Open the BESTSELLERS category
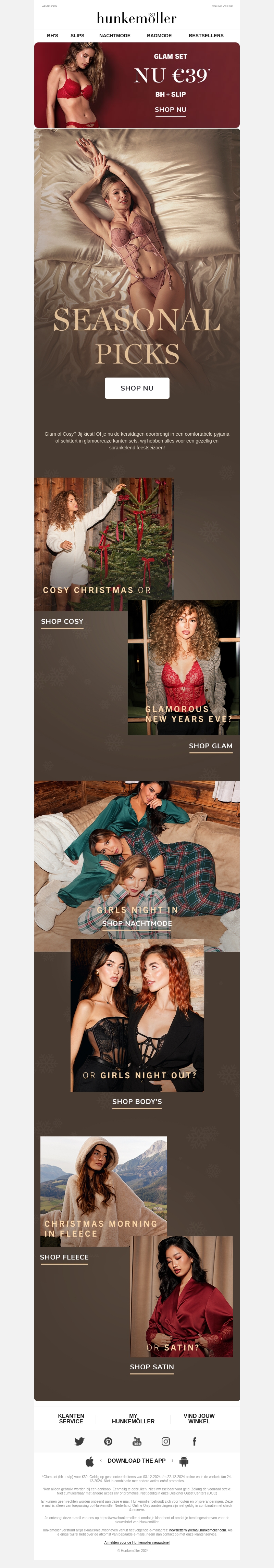The height and width of the screenshot is (1568, 274). tap(206, 36)
